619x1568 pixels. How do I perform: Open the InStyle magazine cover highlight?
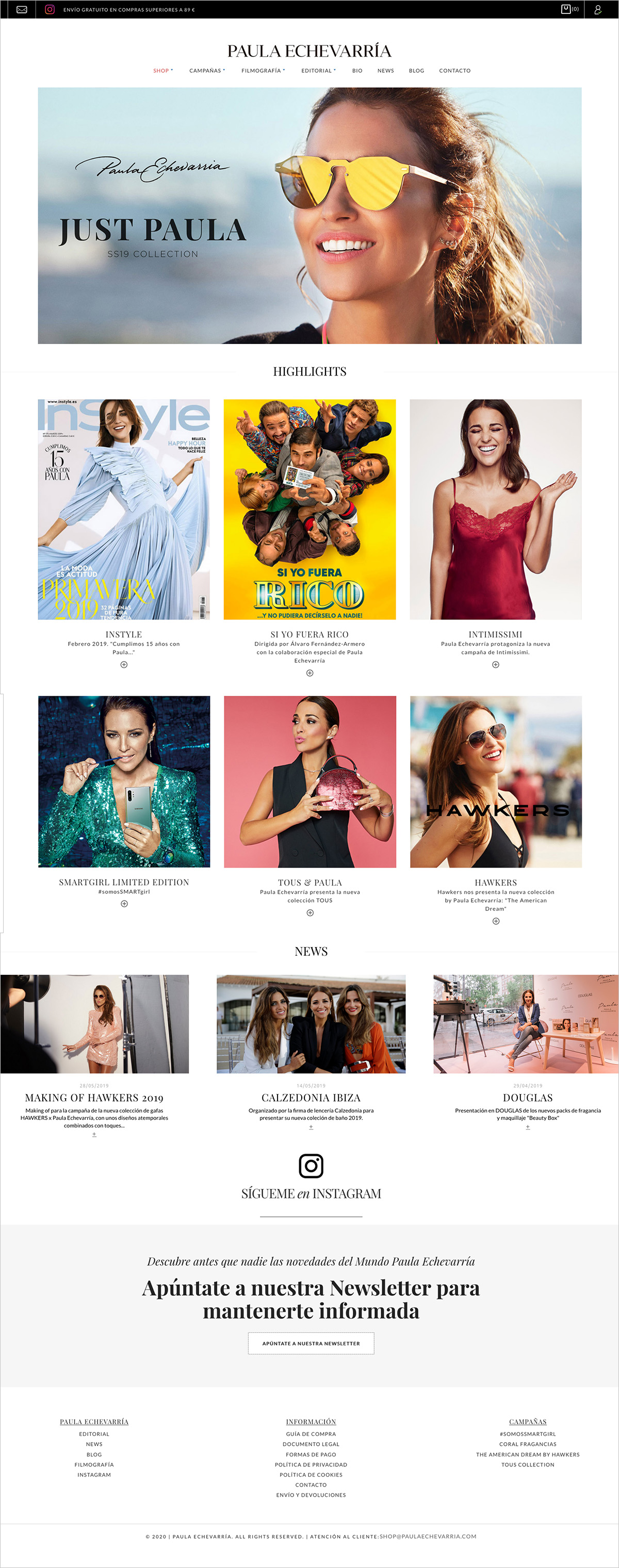124,509
